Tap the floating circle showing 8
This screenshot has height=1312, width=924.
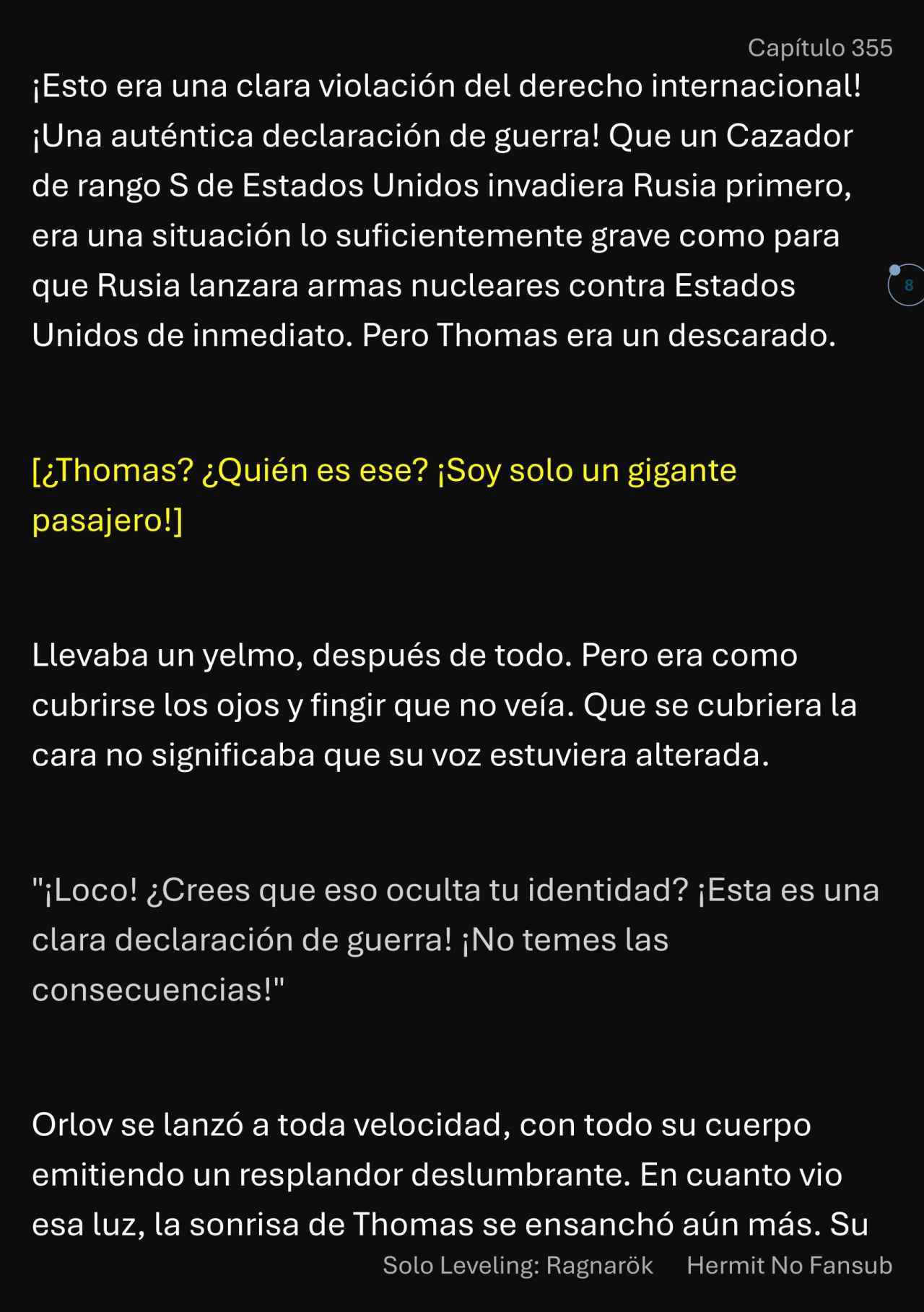pyautogui.click(x=907, y=285)
